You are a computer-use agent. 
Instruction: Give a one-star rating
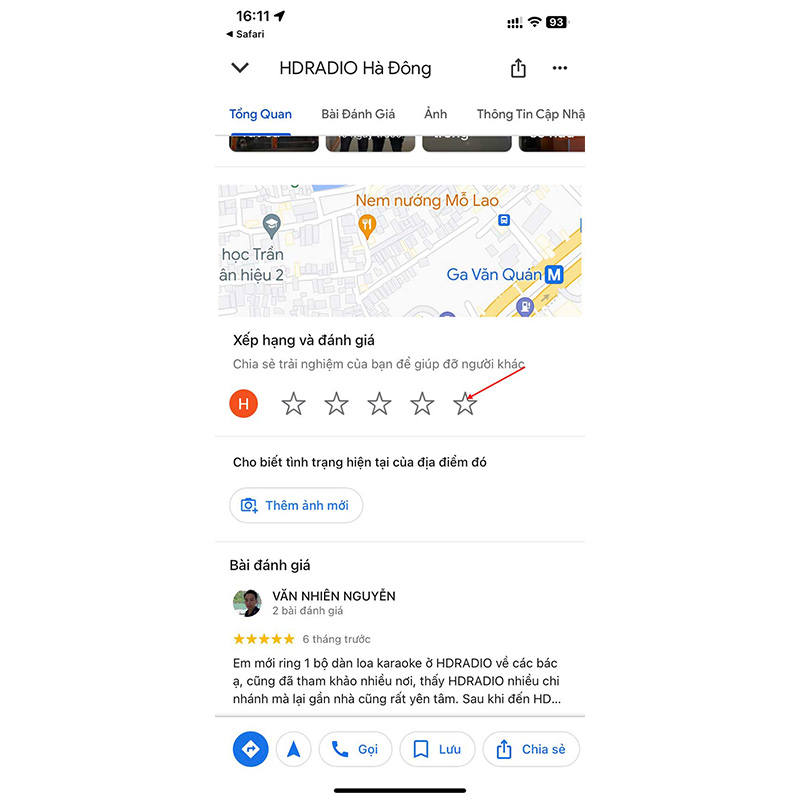[x=293, y=404]
